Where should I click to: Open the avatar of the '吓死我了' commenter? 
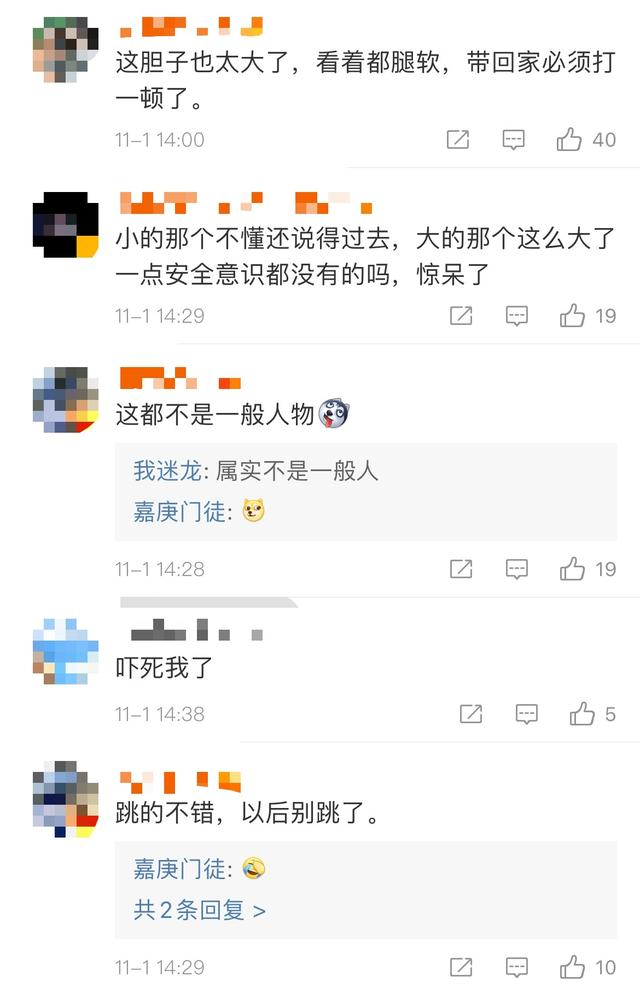[x=66, y=652]
